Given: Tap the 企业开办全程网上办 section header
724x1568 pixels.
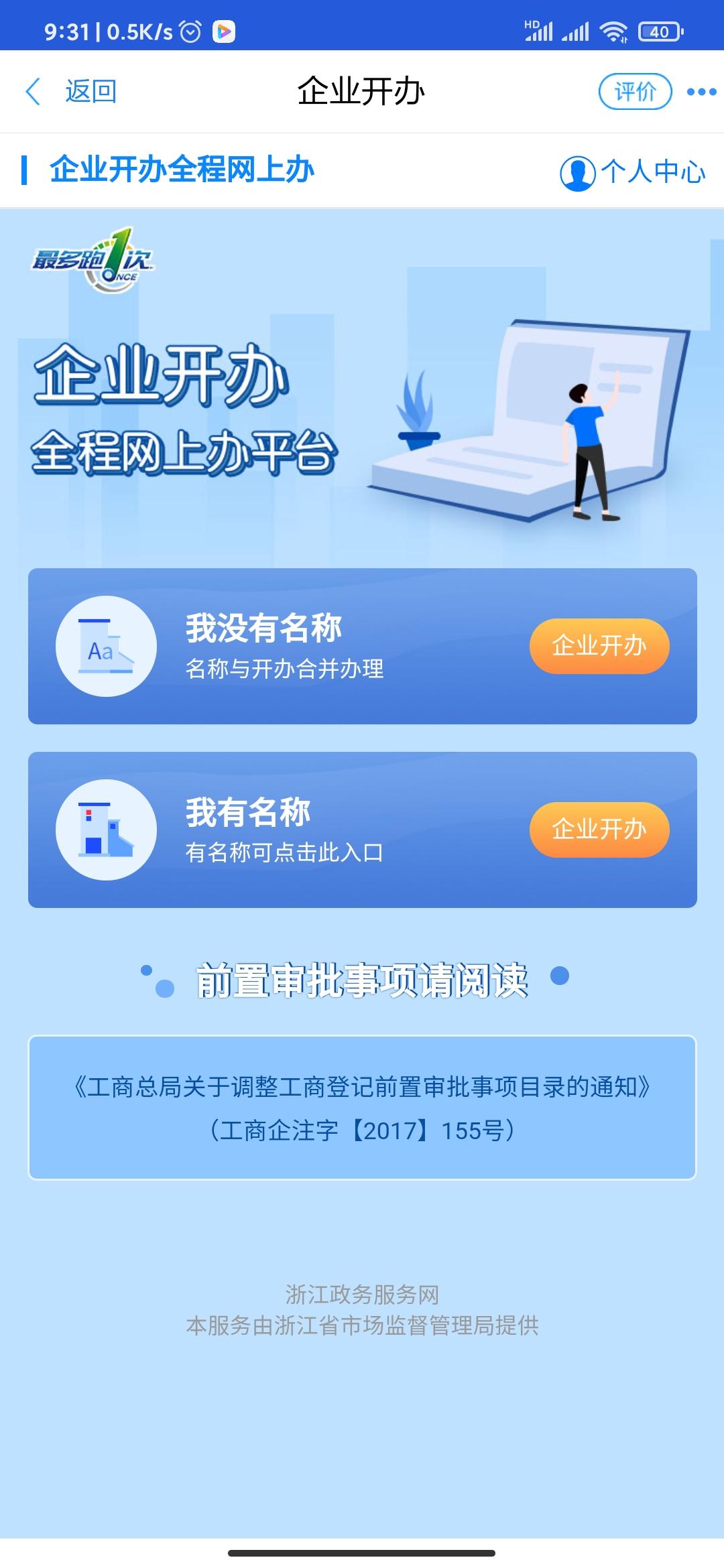Looking at the screenshot, I should pyautogui.click(x=181, y=172).
